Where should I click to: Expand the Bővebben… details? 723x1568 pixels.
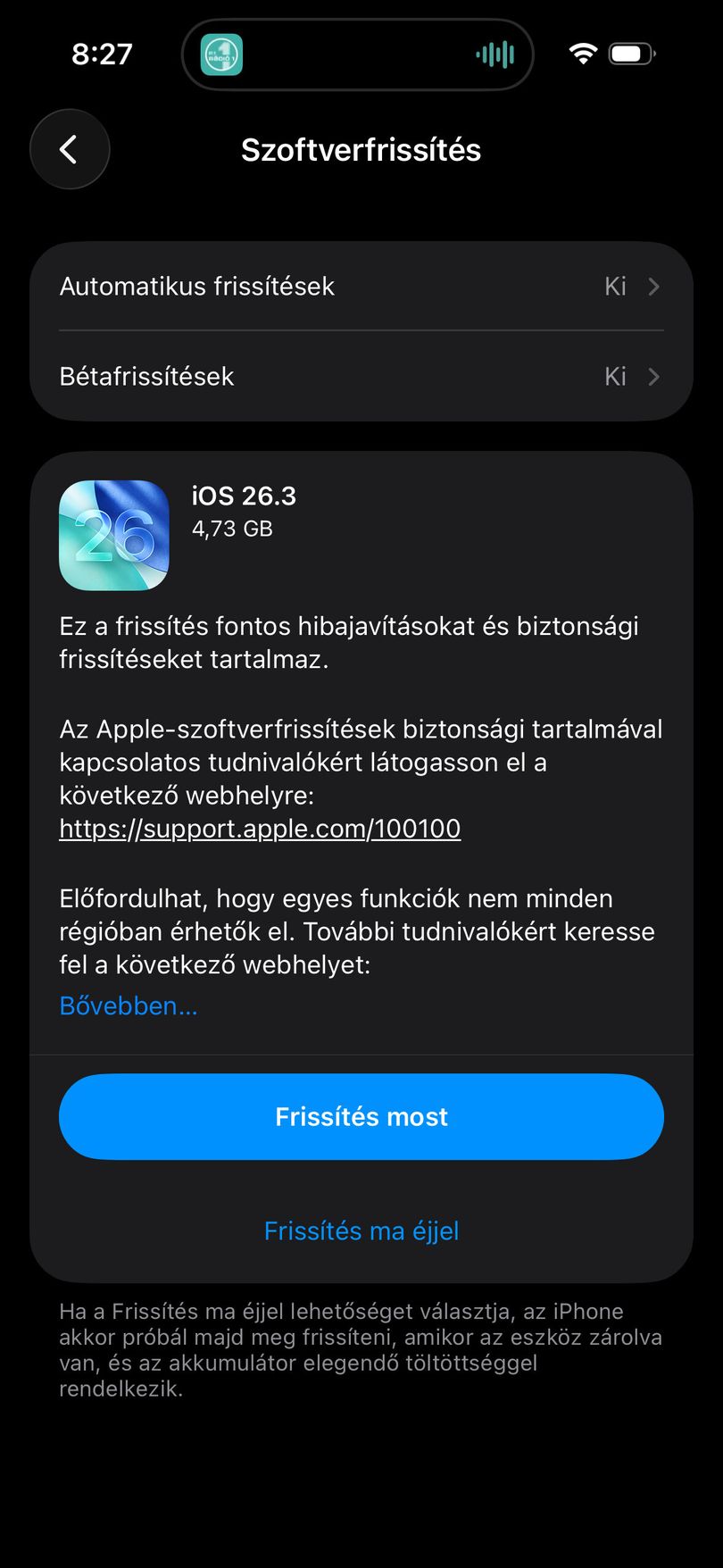129,1005
